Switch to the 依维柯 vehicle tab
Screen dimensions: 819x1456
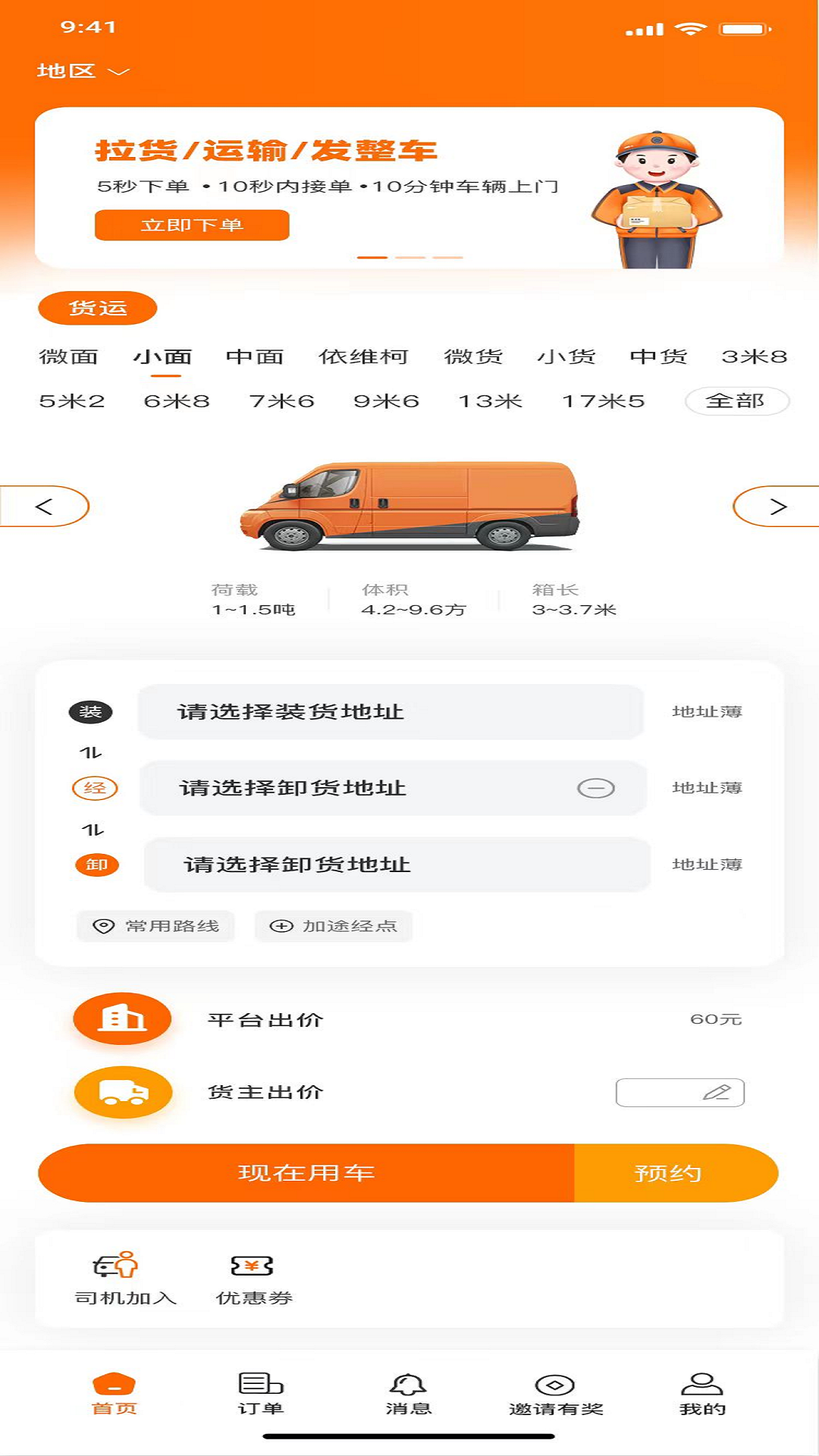[363, 356]
